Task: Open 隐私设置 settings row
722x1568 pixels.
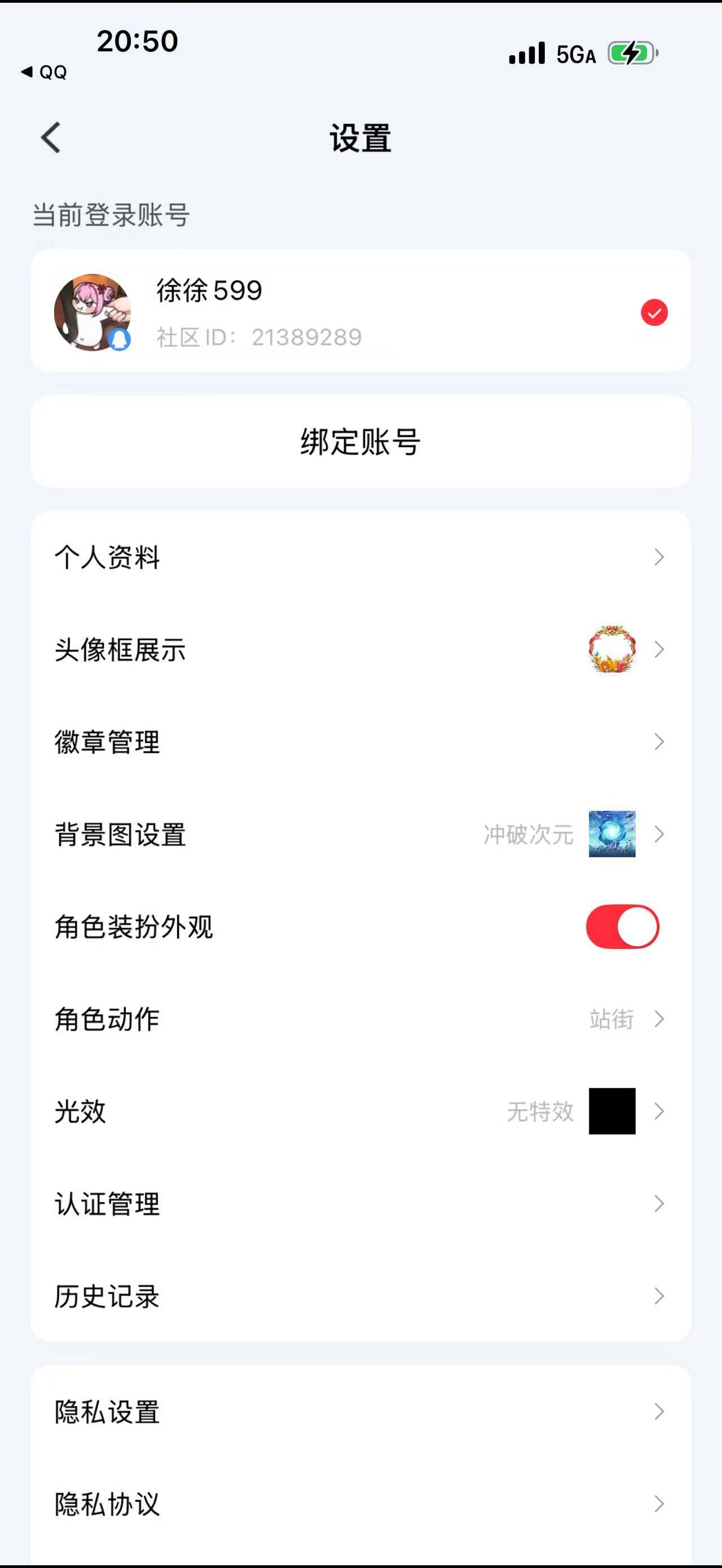Action: click(x=361, y=1414)
